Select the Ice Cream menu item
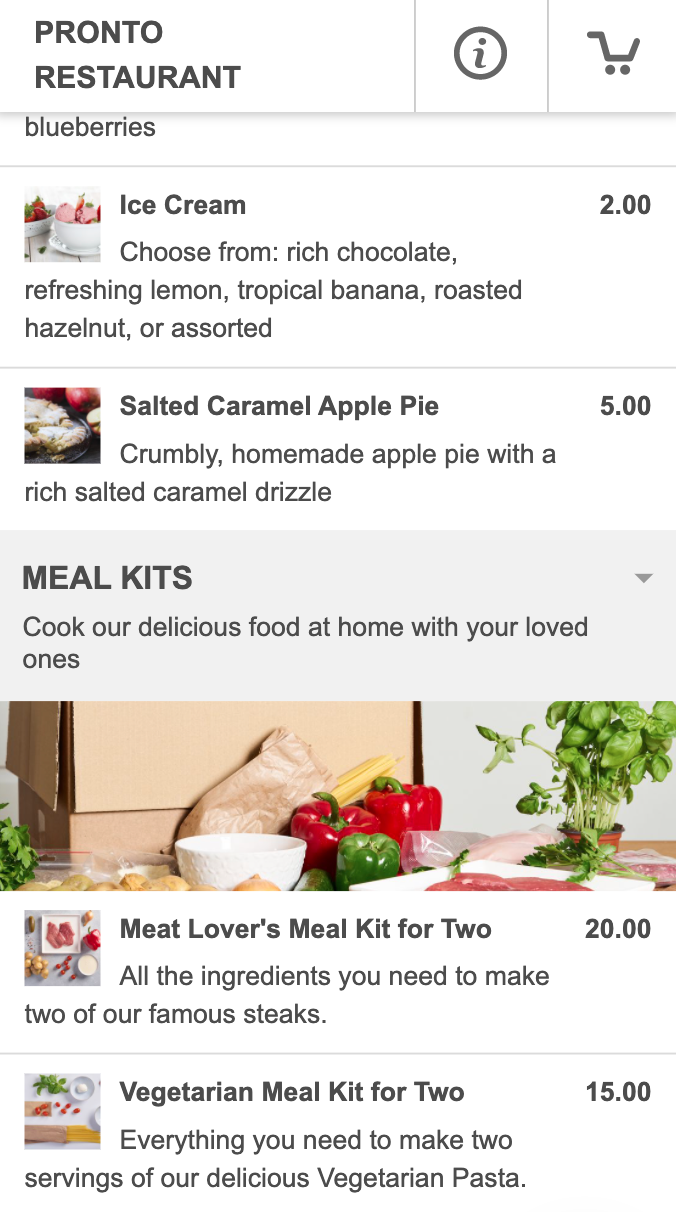Screen dimensions: 676x1212 pyautogui.click(x=182, y=206)
